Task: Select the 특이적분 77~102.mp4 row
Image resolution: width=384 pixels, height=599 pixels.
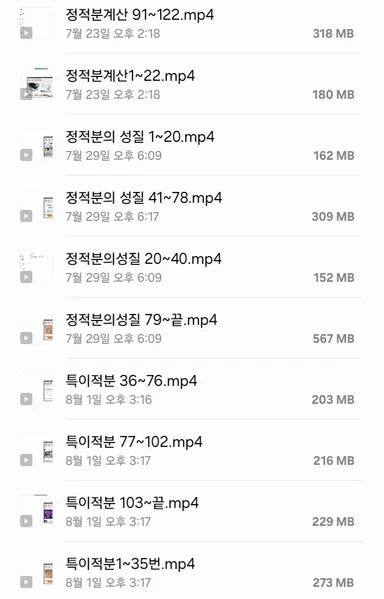Action: click(x=191, y=450)
